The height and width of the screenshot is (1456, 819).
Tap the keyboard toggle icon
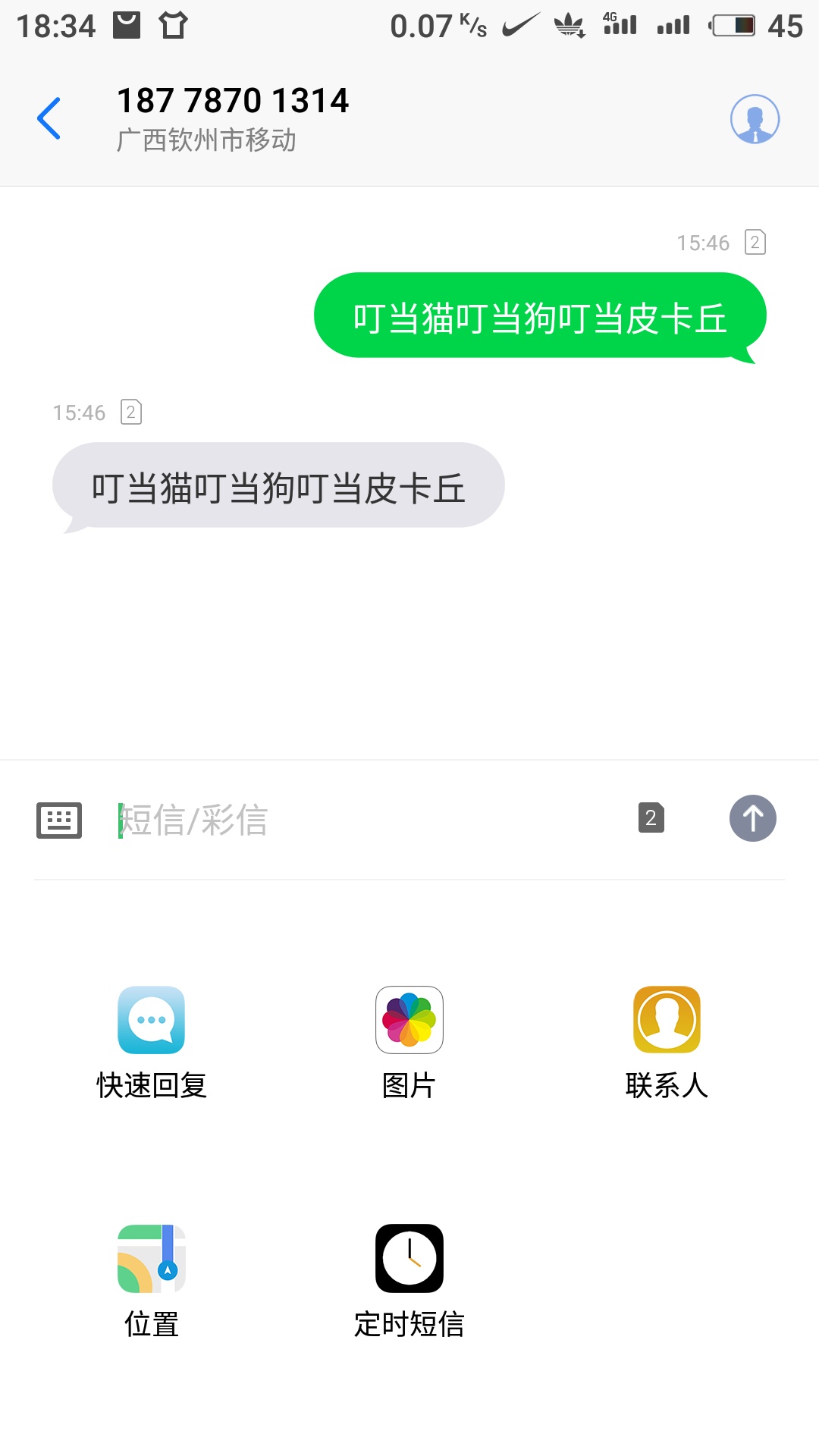click(x=59, y=820)
